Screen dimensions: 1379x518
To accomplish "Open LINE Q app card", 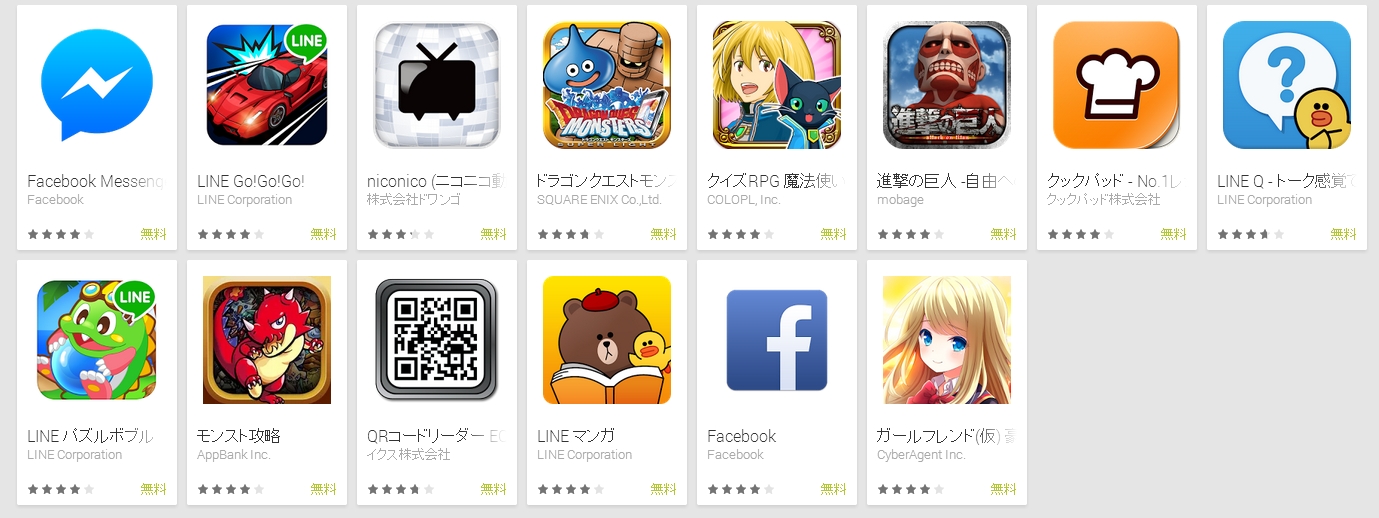I will pyautogui.click(x=1287, y=86).
